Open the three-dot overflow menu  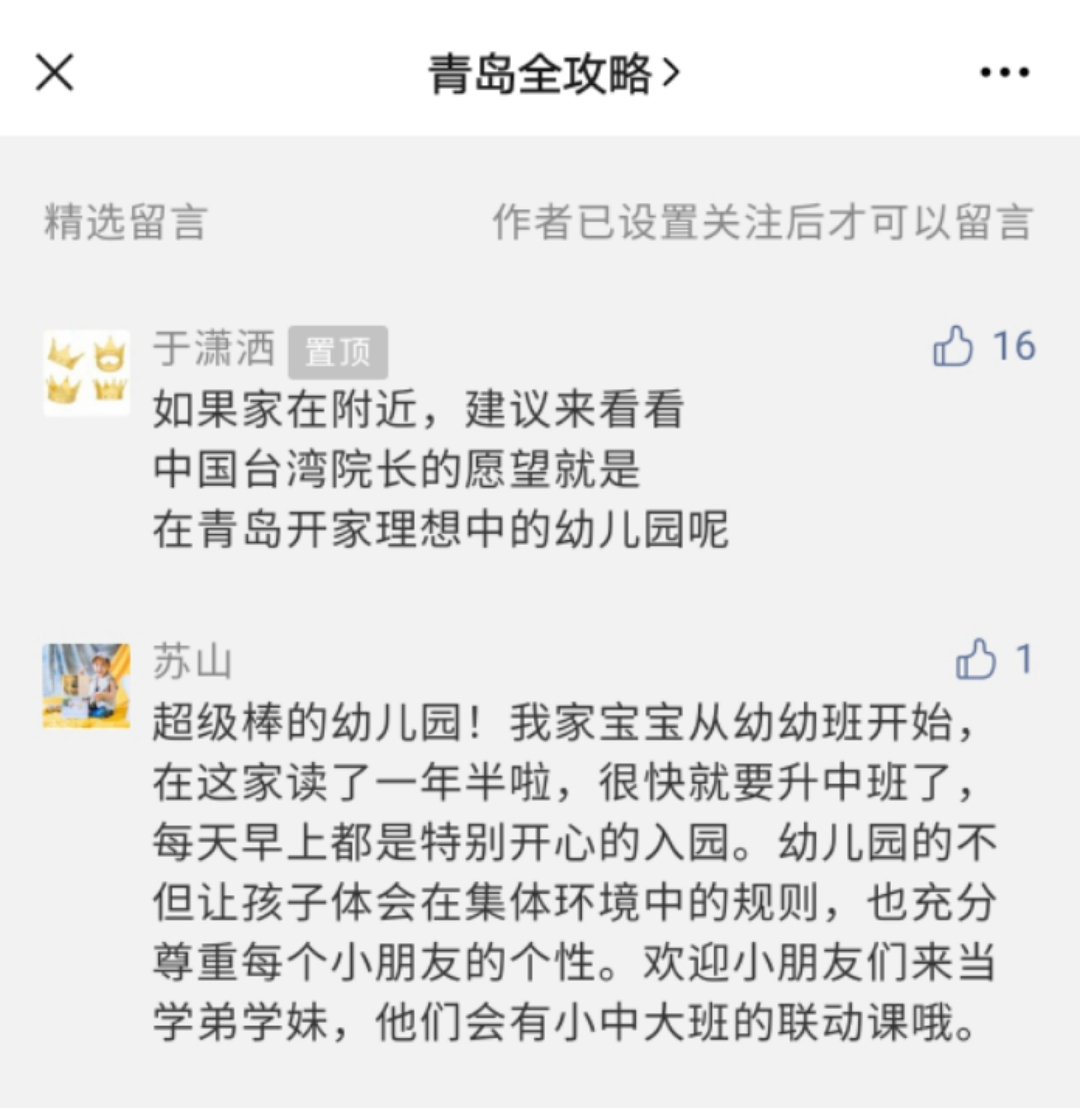(x=1004, y=73)
